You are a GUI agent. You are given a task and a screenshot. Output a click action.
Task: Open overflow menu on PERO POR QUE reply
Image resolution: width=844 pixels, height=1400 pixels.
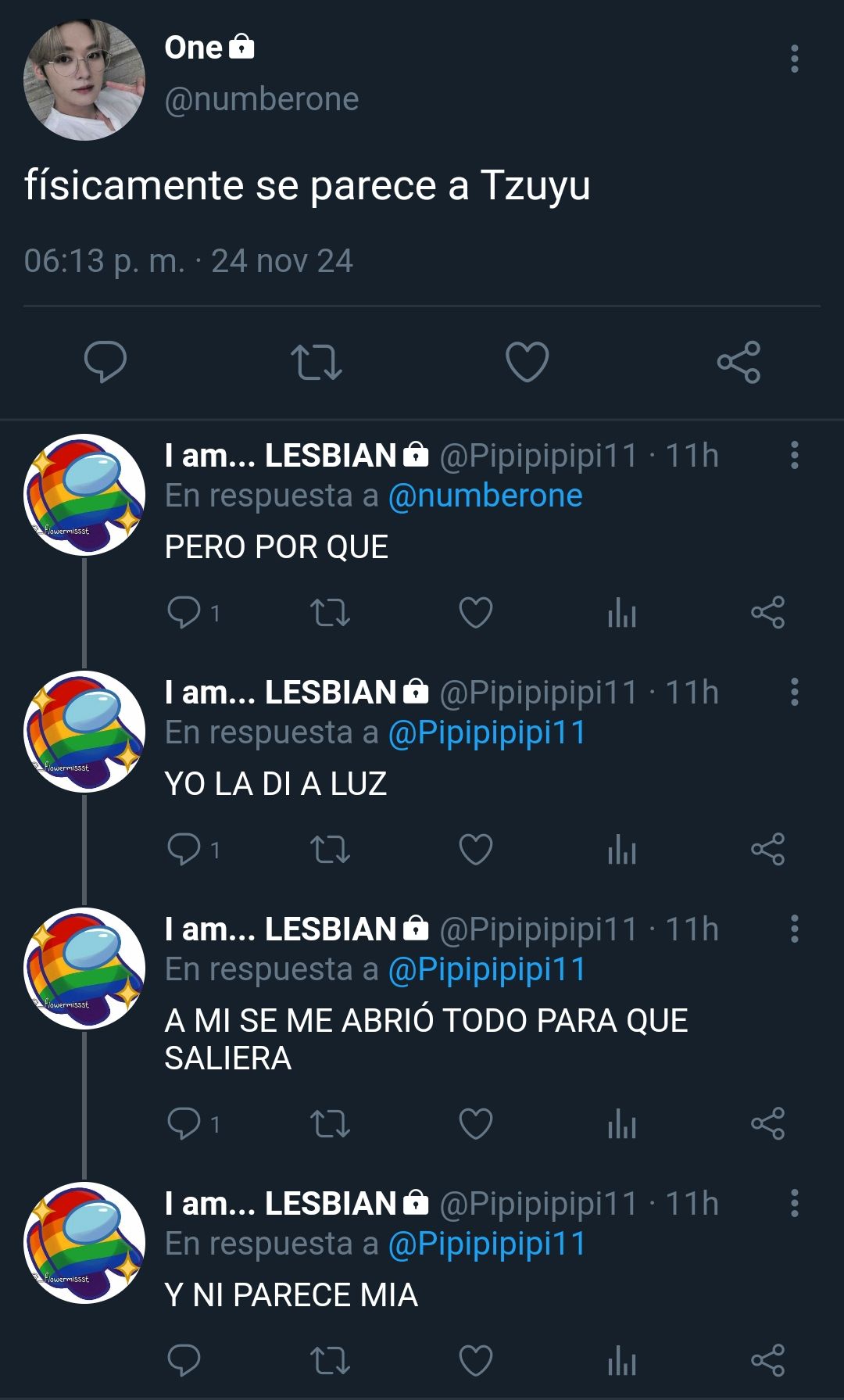point(794,455)
